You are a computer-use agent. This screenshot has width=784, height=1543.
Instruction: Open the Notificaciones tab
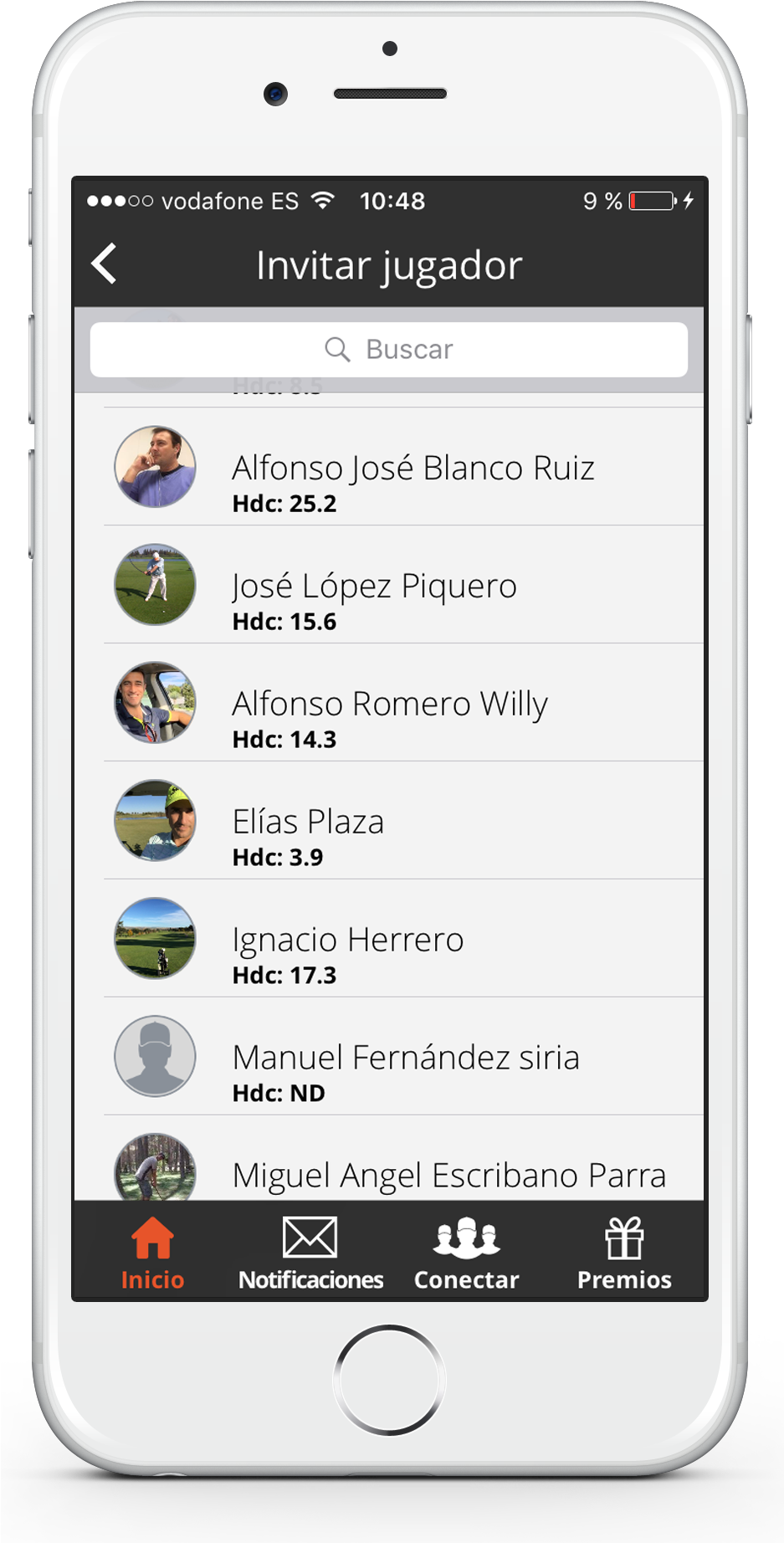310,1253
